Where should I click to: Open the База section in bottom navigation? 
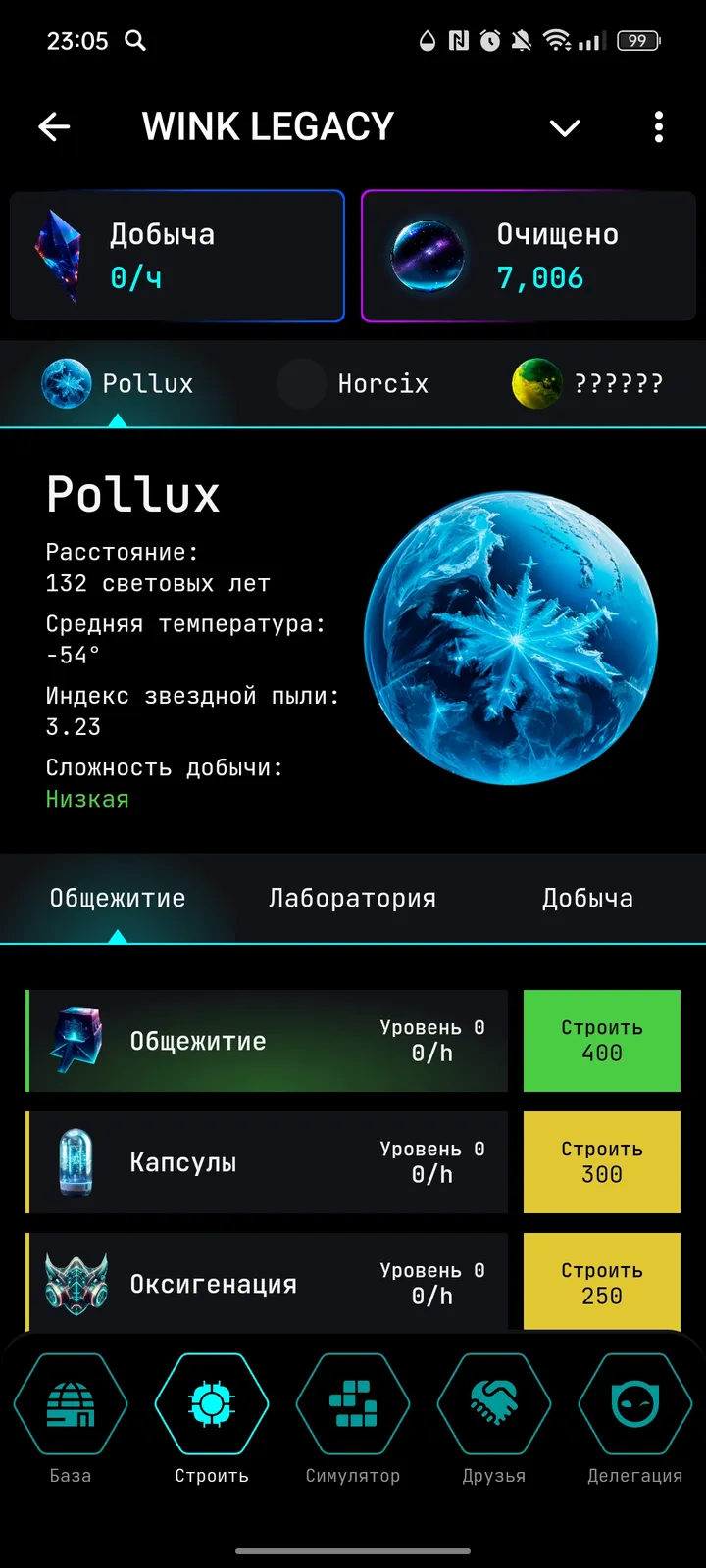point(70,1403)
